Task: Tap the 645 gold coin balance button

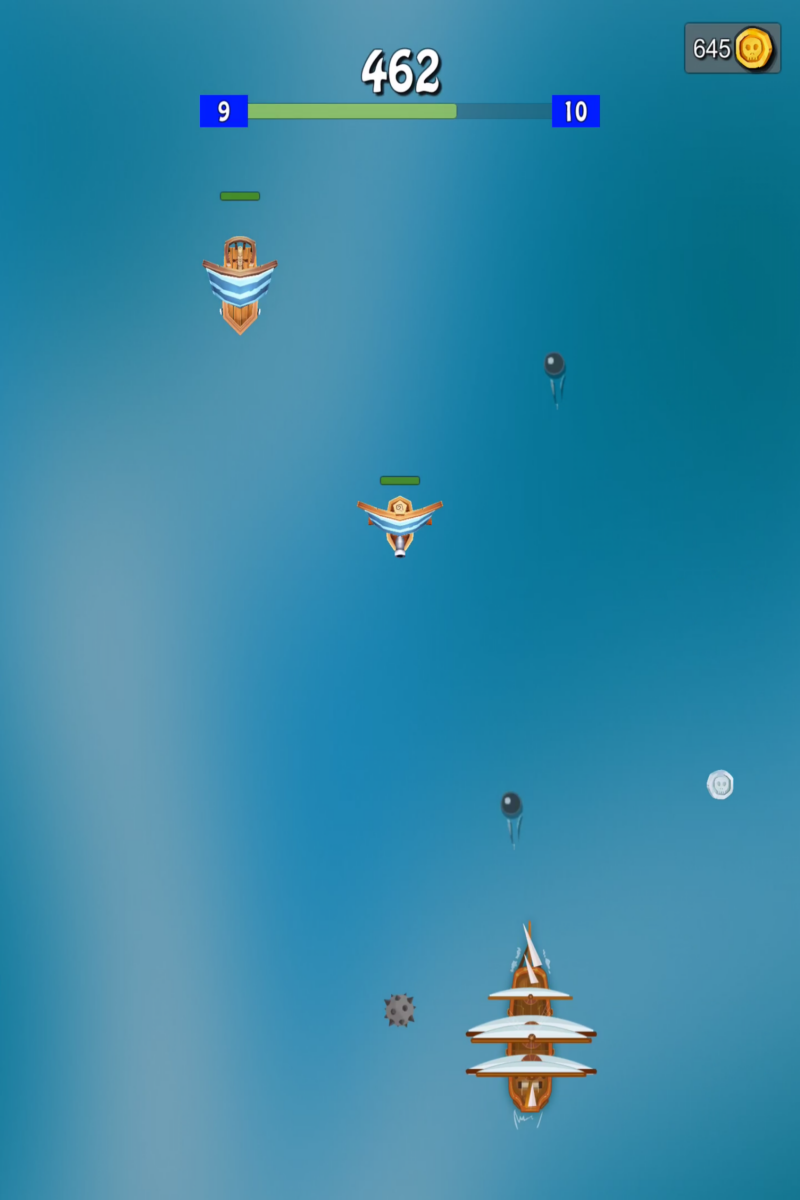Action: tap(732, 48)
